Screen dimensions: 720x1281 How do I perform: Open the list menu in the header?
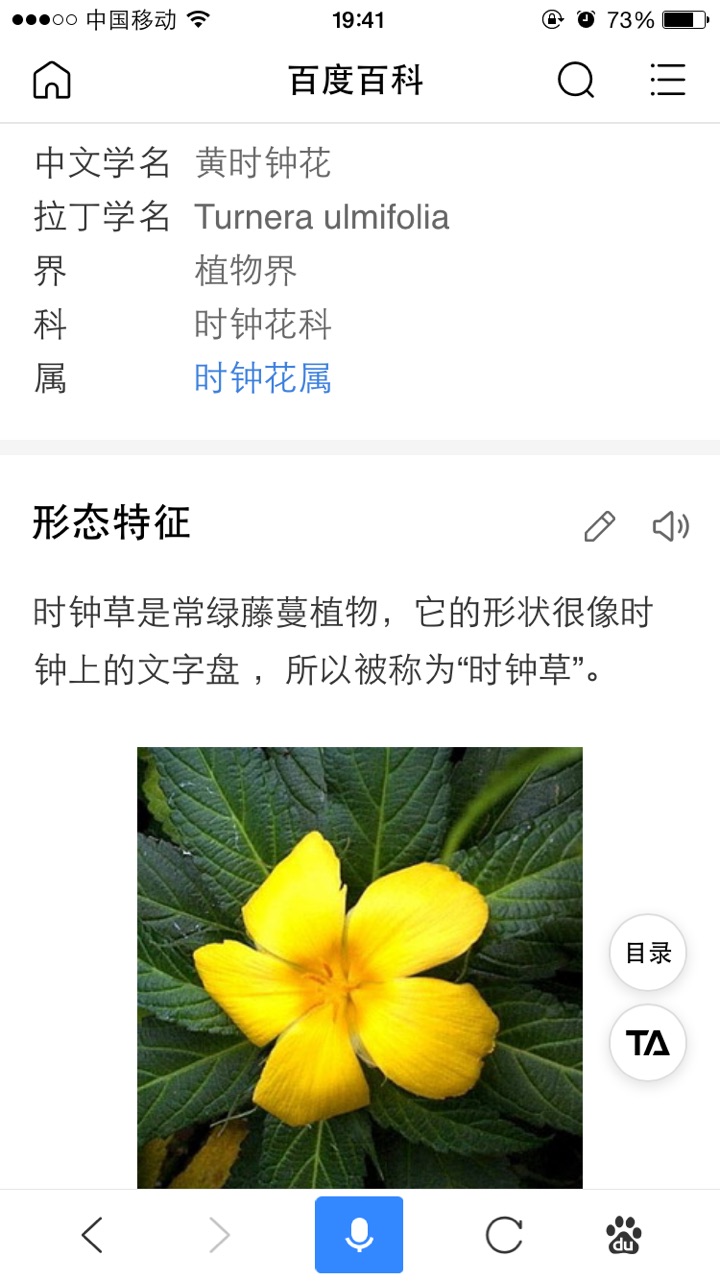(x=667, y=80)
